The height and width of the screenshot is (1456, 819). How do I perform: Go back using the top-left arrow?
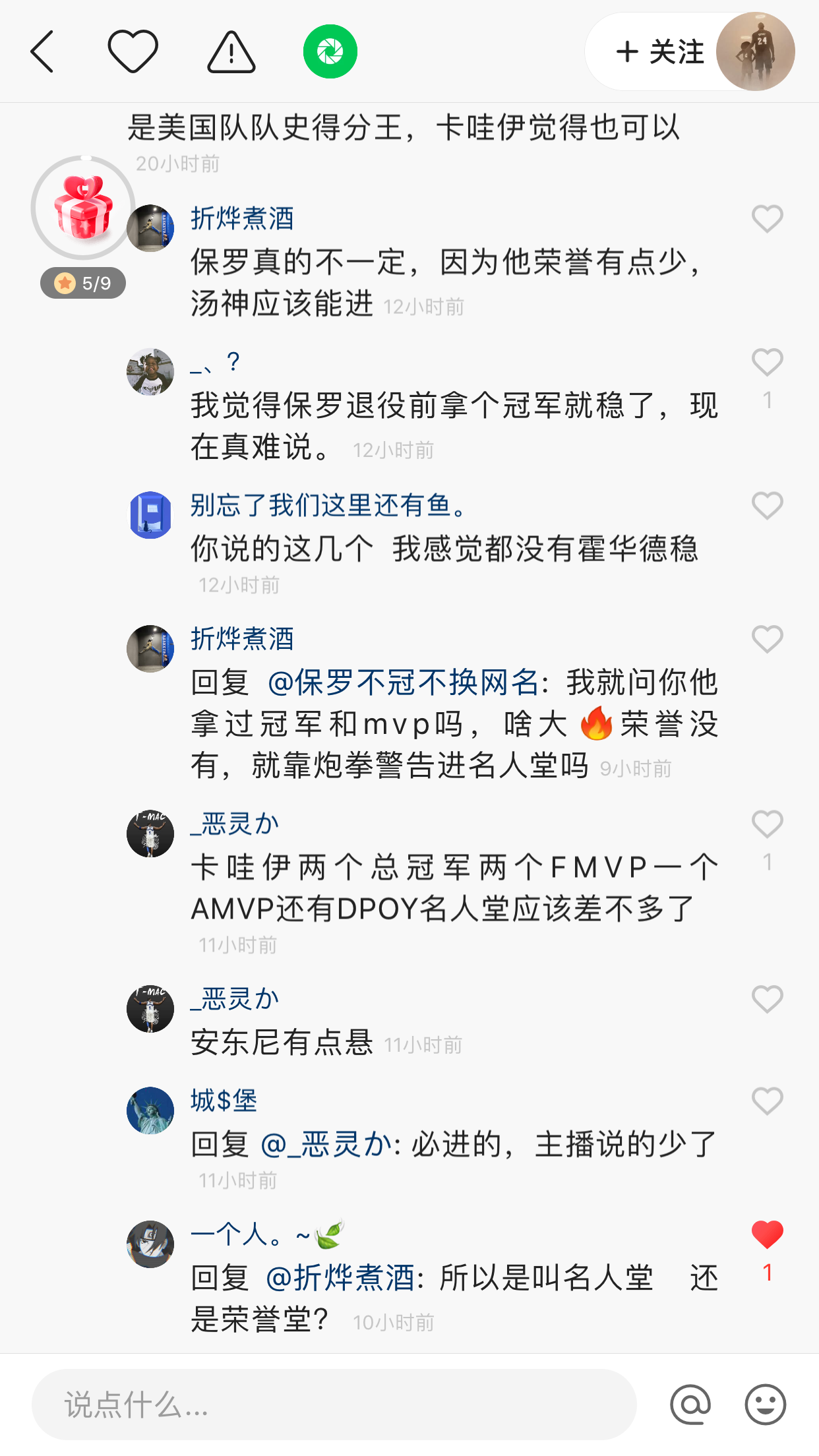(42, 51)
